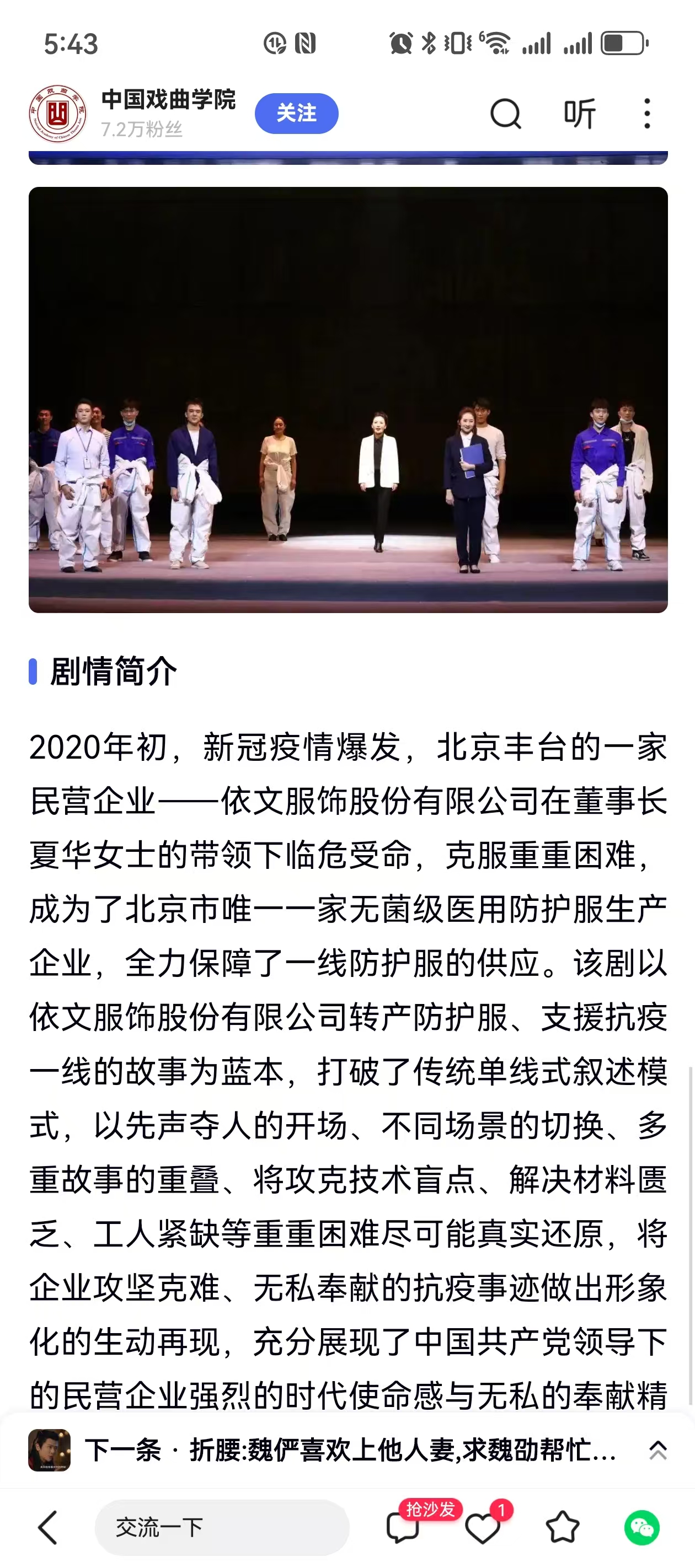Open the three-dot more options menu
The width and height of the screenshot is (695, 1568).
coord(648,113)
